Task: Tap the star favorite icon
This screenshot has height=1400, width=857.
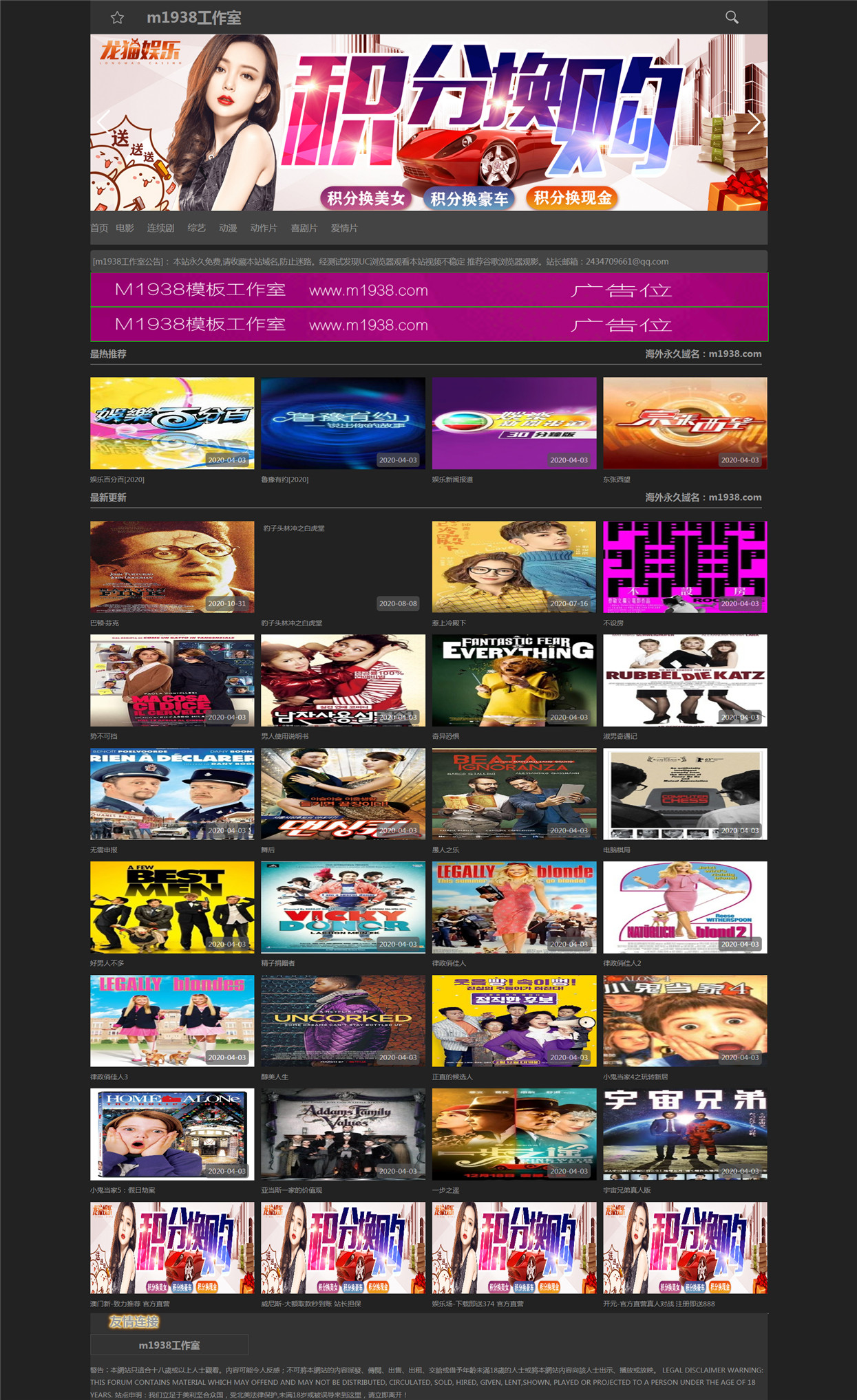Action: (117, 17)
